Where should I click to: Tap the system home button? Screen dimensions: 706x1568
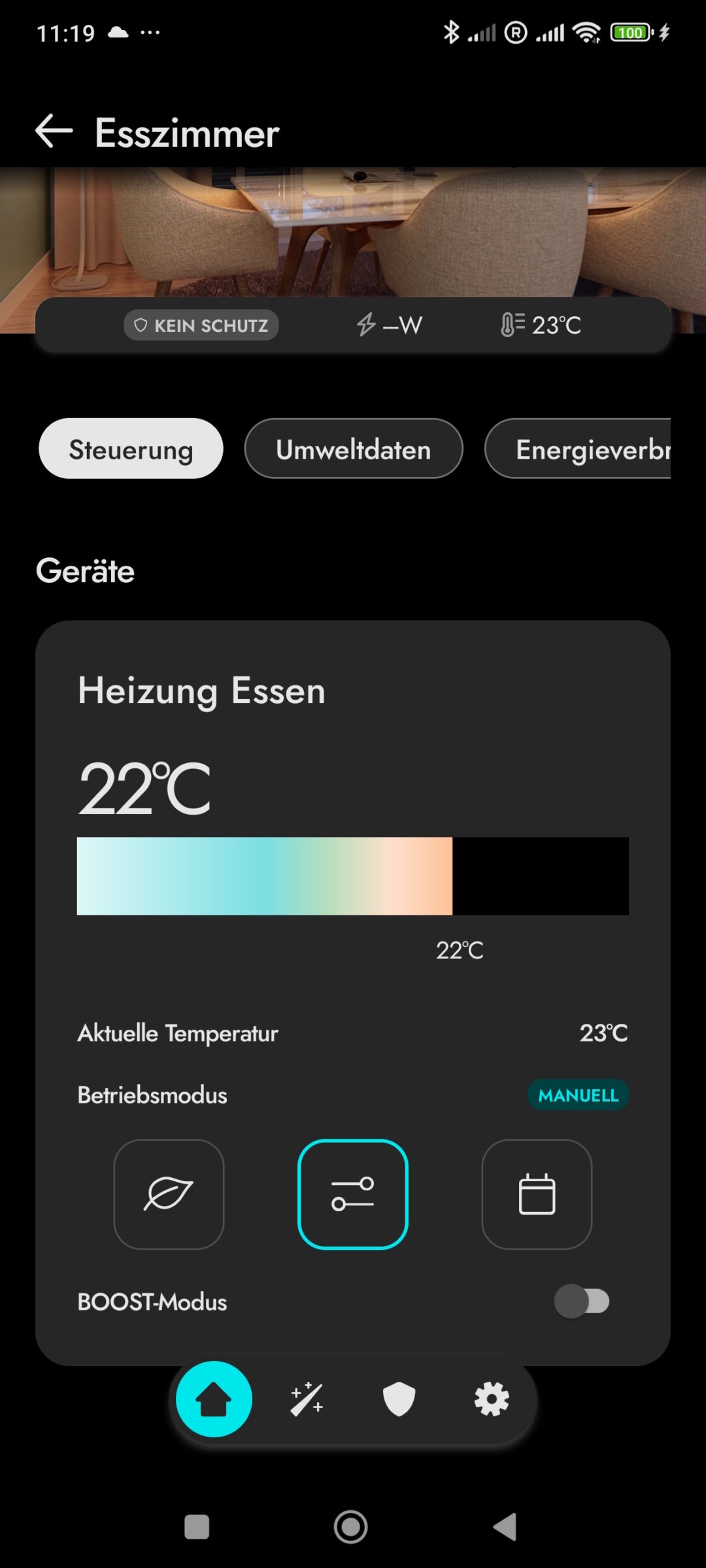(351, 1527)
